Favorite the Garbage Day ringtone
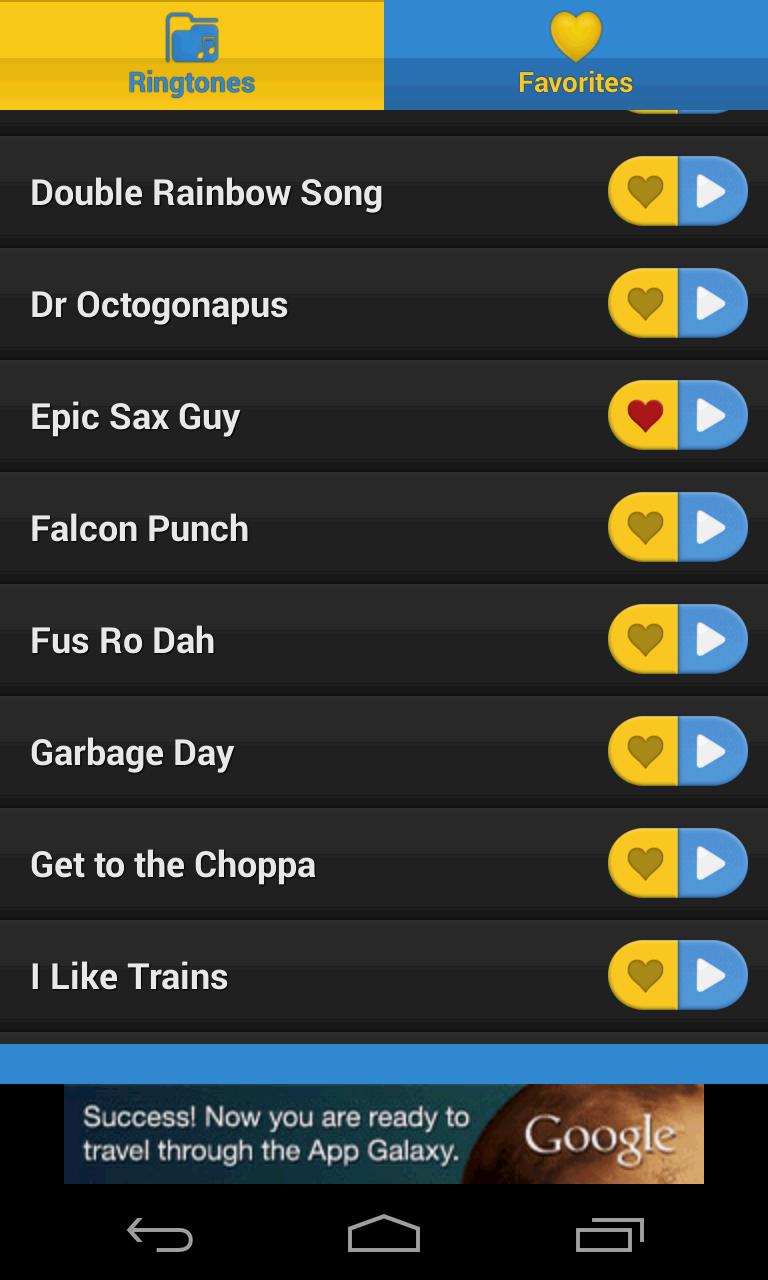This screenshot has width=768, height=1280. click(644, 750)
